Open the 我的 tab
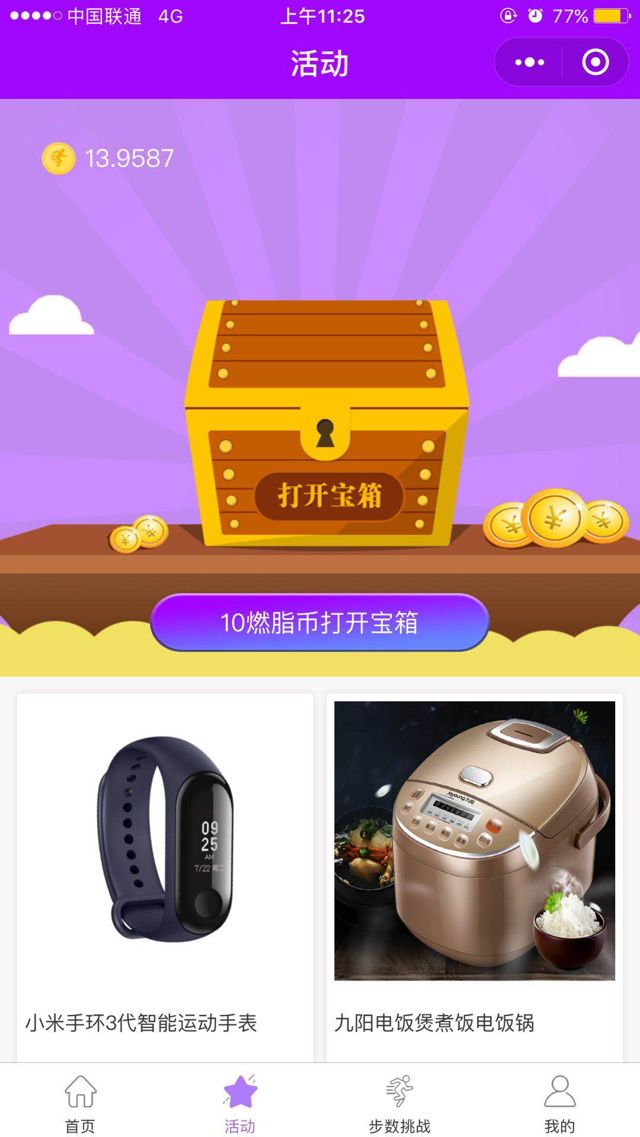Image resolution: width=640 pixels, height=1137 pixels. (x=559, y=1103)
